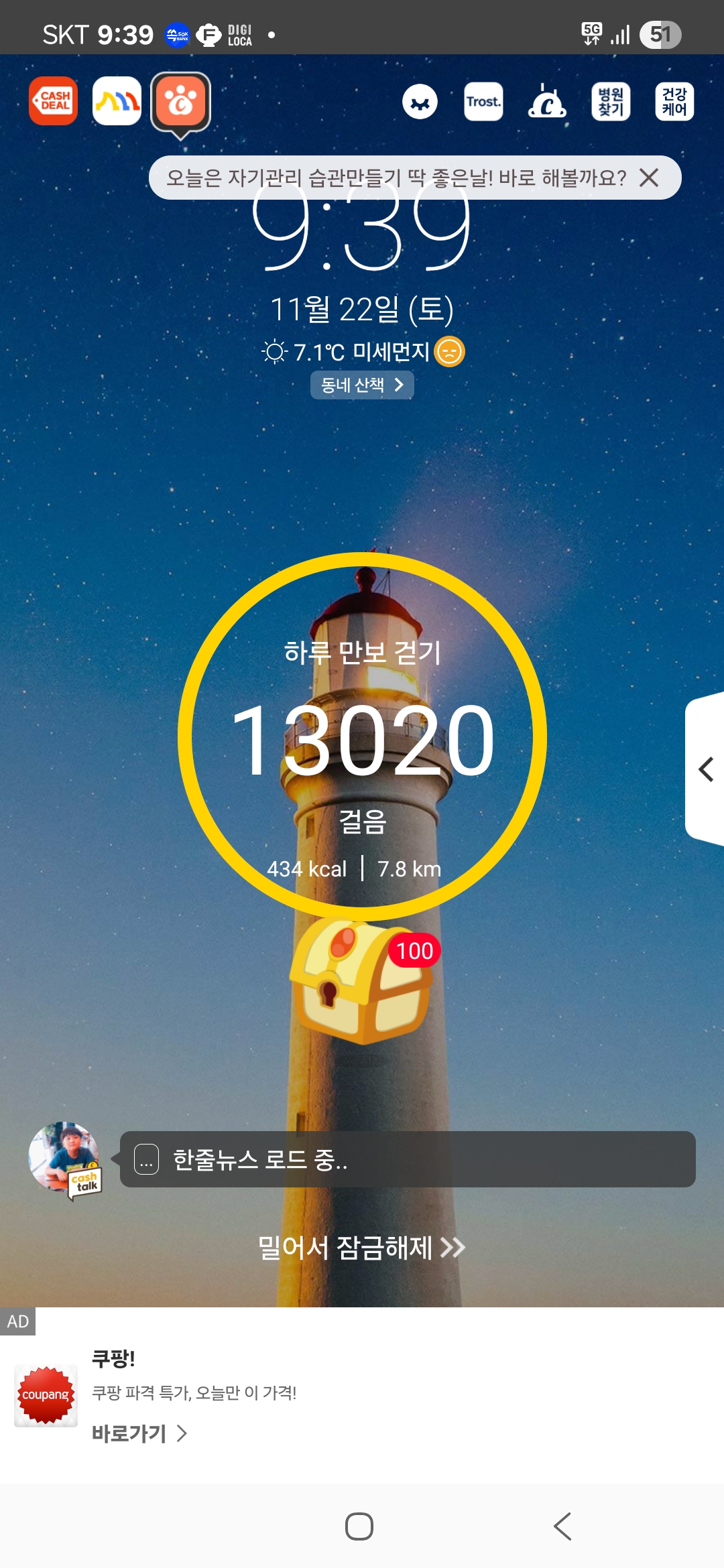
Task: Open the one-line news (한줄뉴스) bar
Action: pos(407,1159)
